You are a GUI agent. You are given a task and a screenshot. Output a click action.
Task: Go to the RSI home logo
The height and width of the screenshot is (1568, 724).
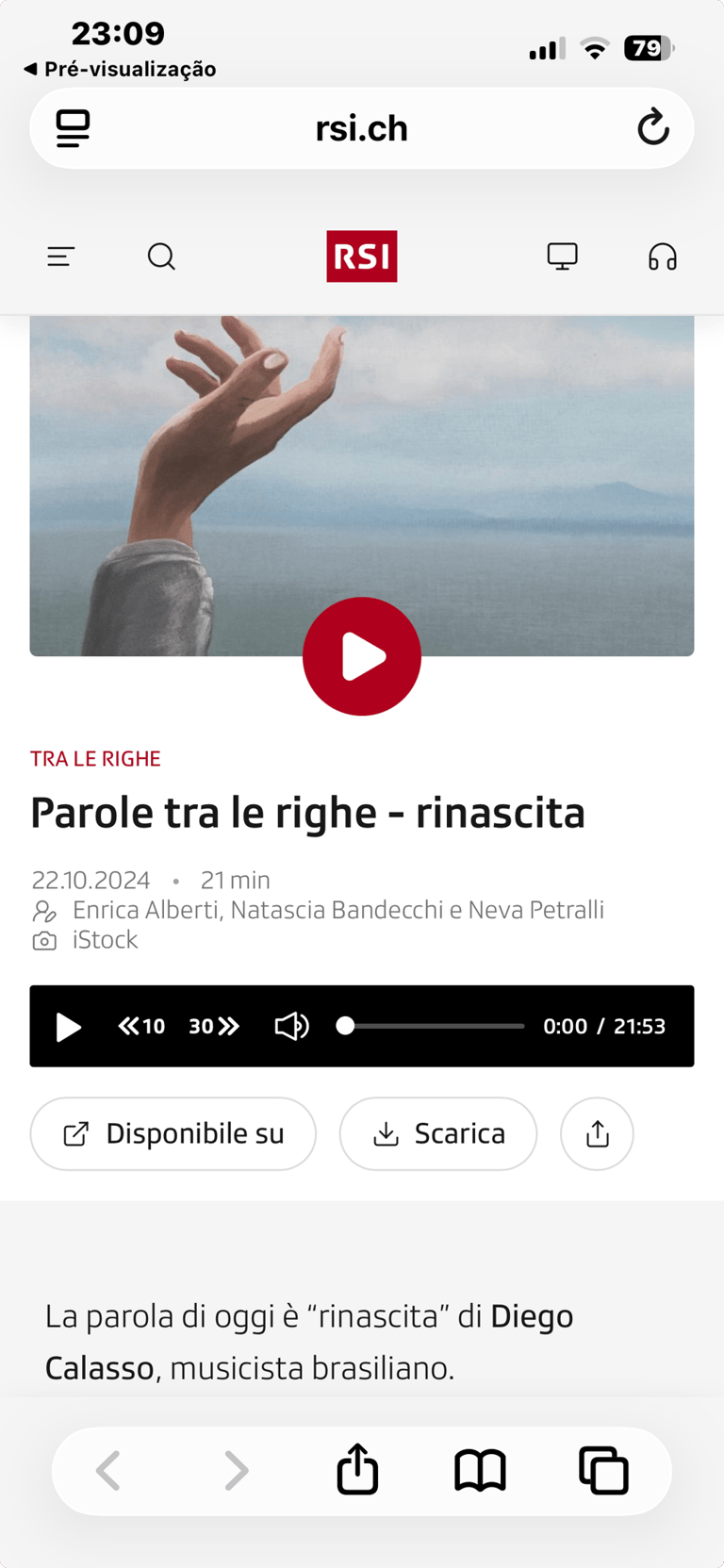pos(362,256)
